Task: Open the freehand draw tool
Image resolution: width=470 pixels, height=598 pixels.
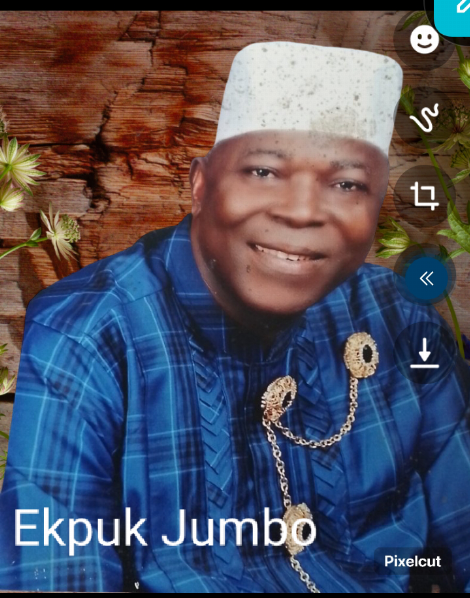Action: [x=424, y=117]
